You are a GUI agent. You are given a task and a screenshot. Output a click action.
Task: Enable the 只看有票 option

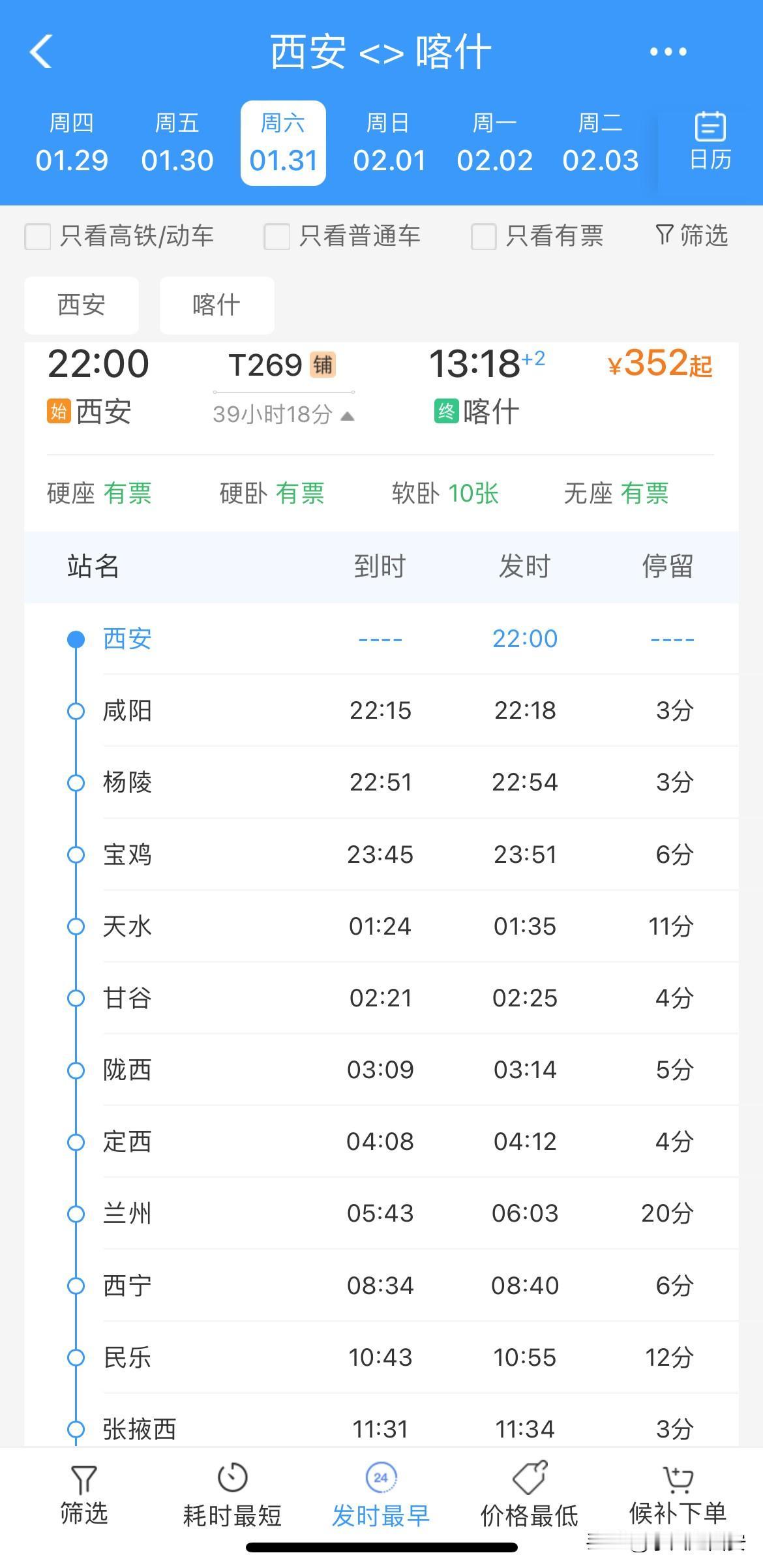483,237
